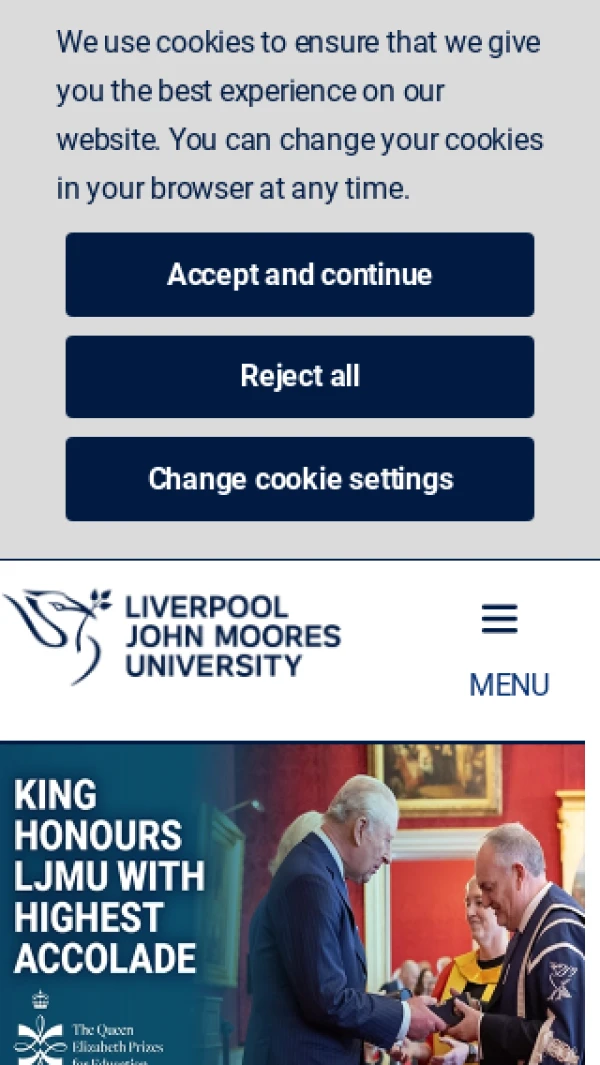Go to Liverpool John Moores University homepage
This screenshot has height=1065, width=600.
click(x=172, y=636)
